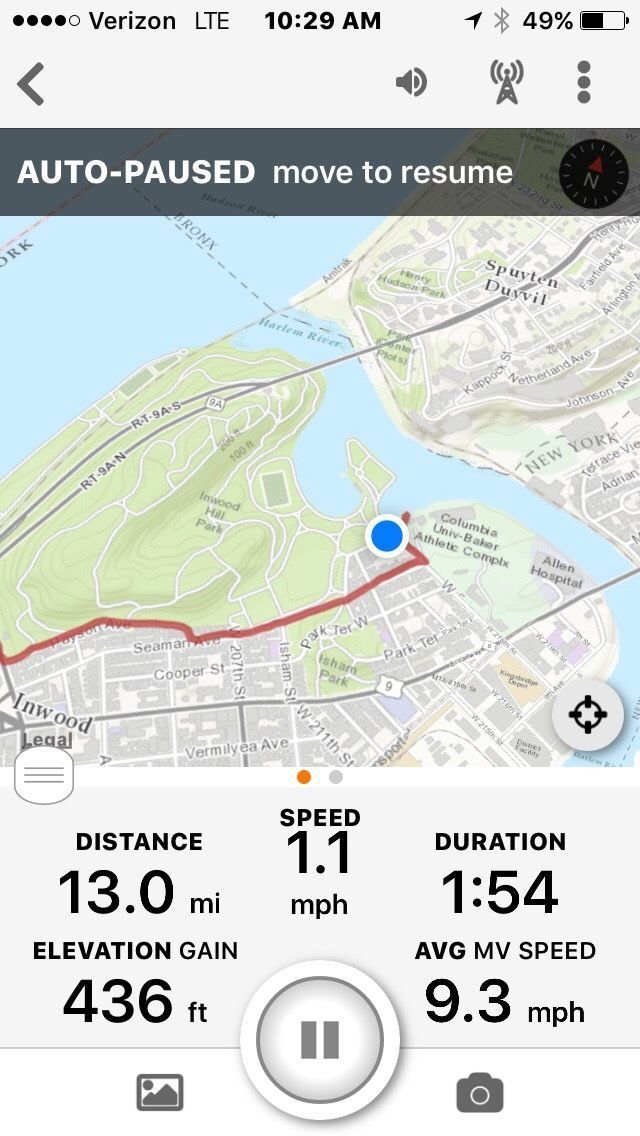This screenshot has width=640, height=1136.
Task: Open the Legal link on the map
Action: point(47,741)
